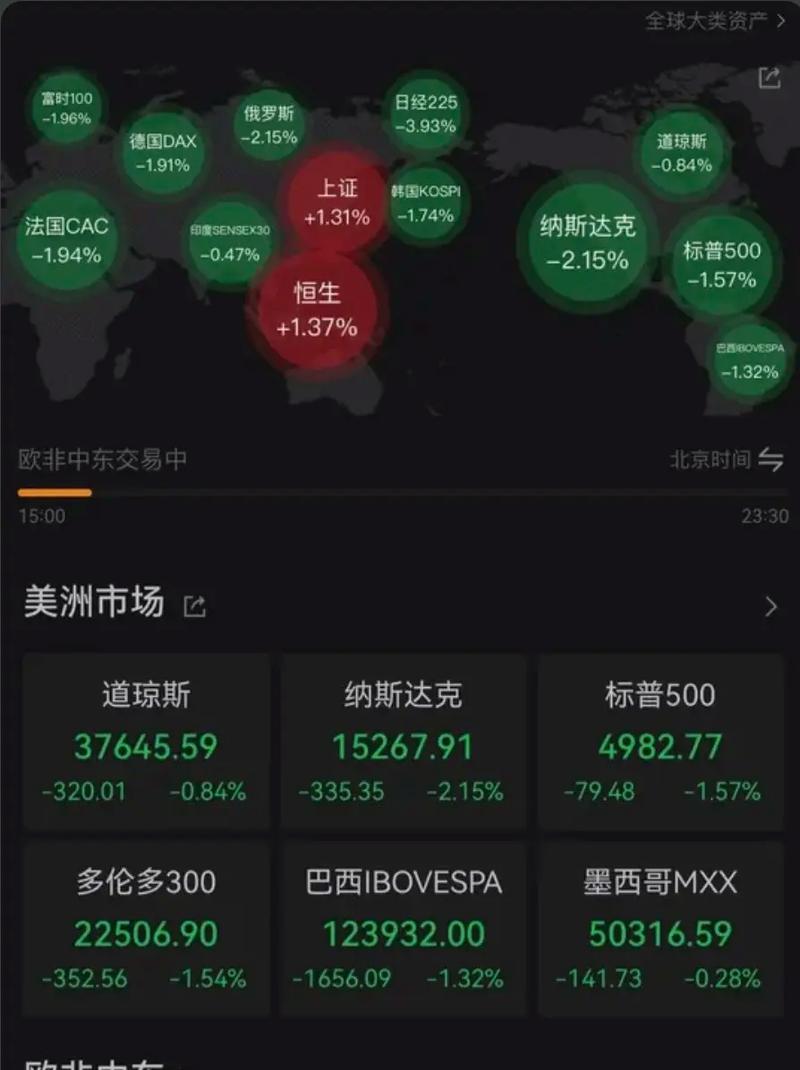This screenshot has width=800, height=1070.
Task: Click the orange trading timeline progress bar
Action: point(55,491)
